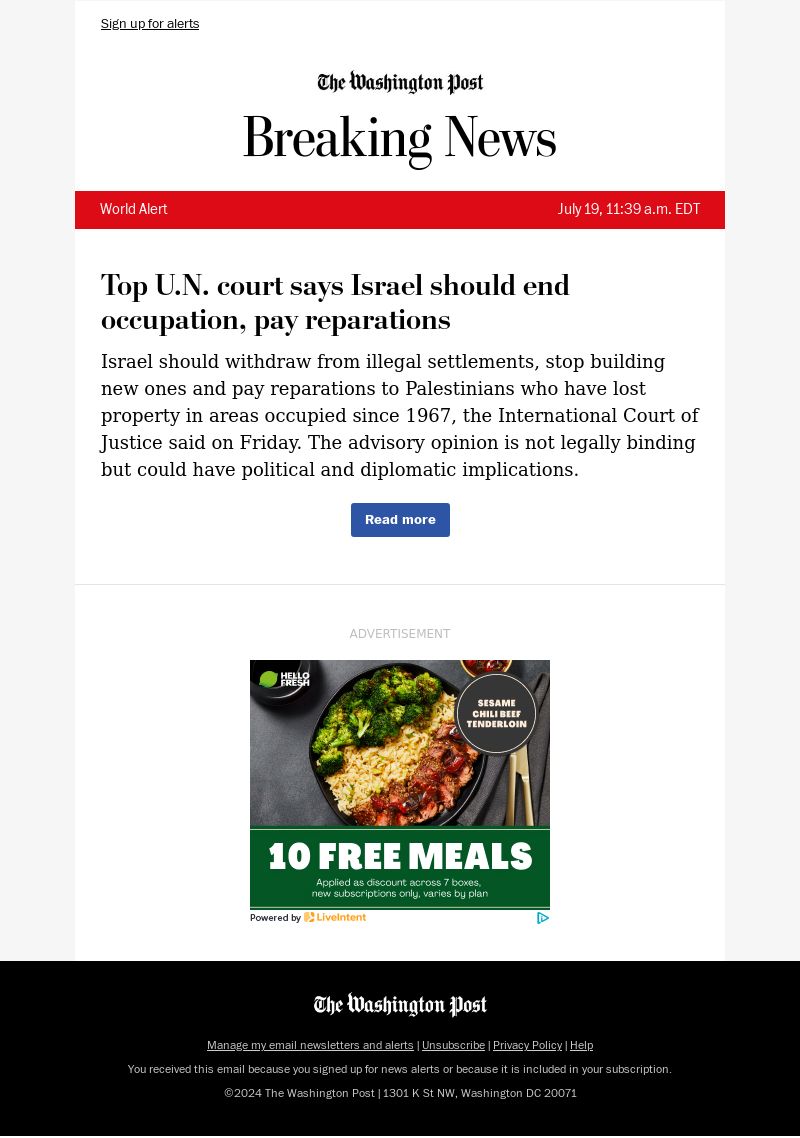Open the Help link in the footer
The image size is (800, 1138).
coord(581,1045)
